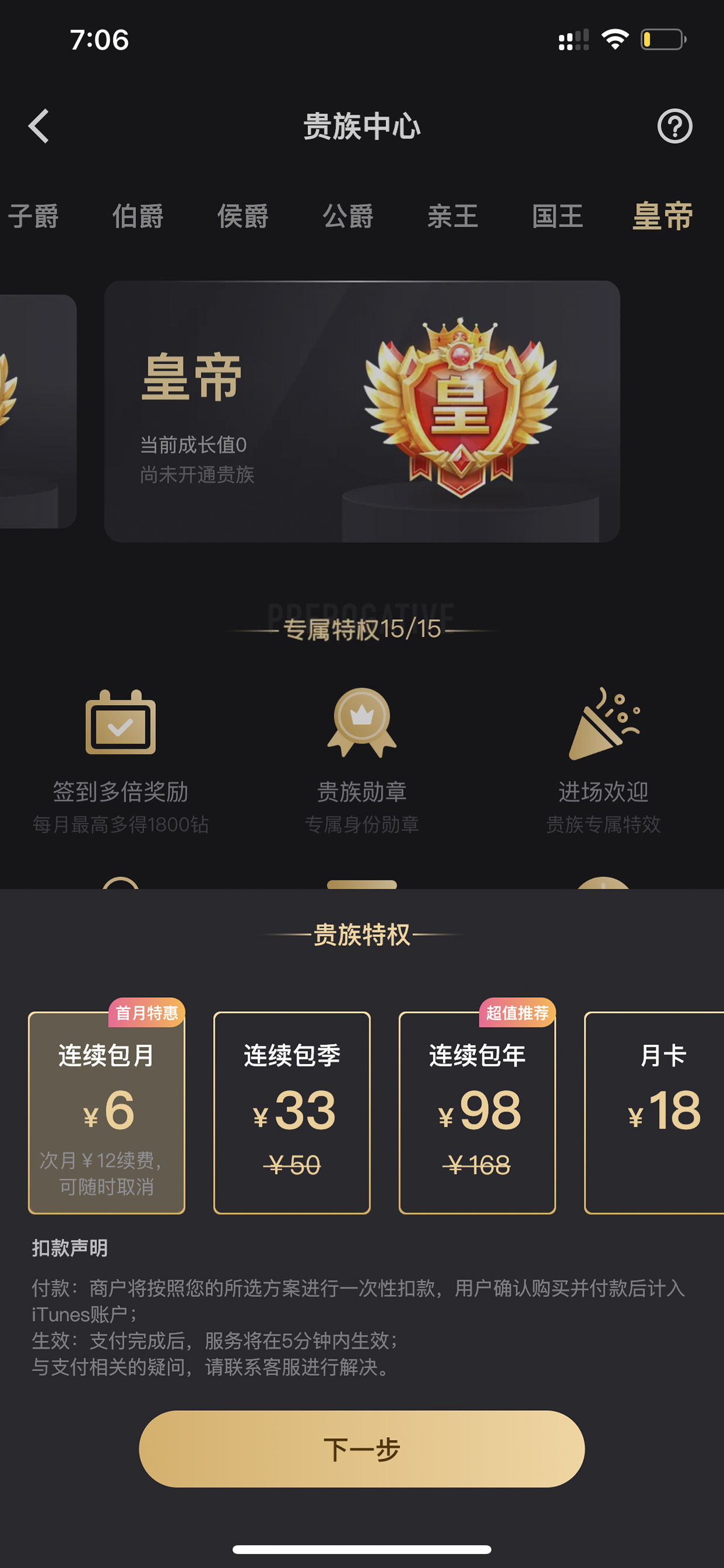Viewport: 724px width, 1568px height.
Task: Switch to the 国王 tab
Action: pyautogui.click(x=558, y=216)
